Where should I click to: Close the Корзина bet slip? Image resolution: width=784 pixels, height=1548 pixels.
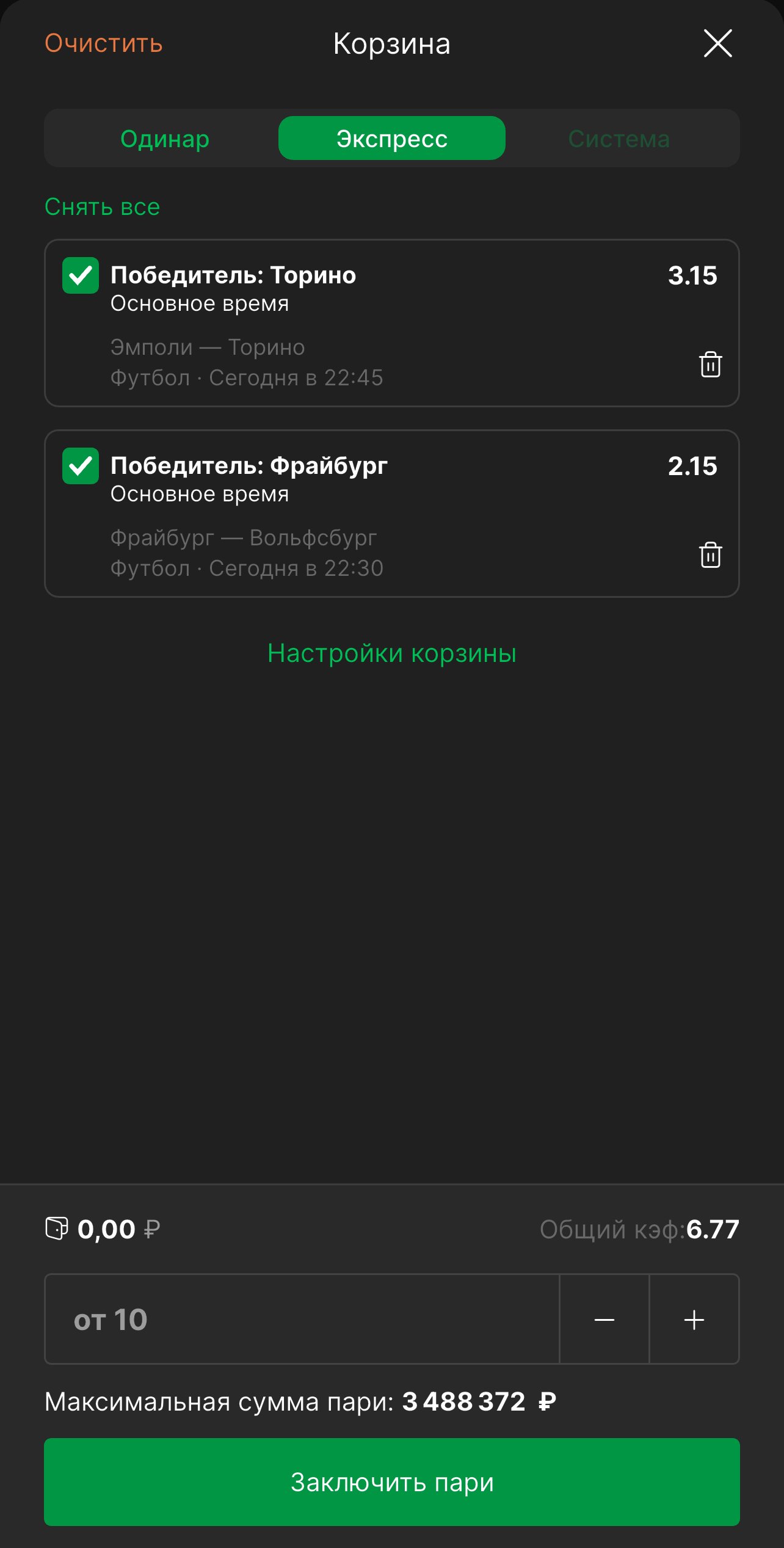click(x=717, y=43)
